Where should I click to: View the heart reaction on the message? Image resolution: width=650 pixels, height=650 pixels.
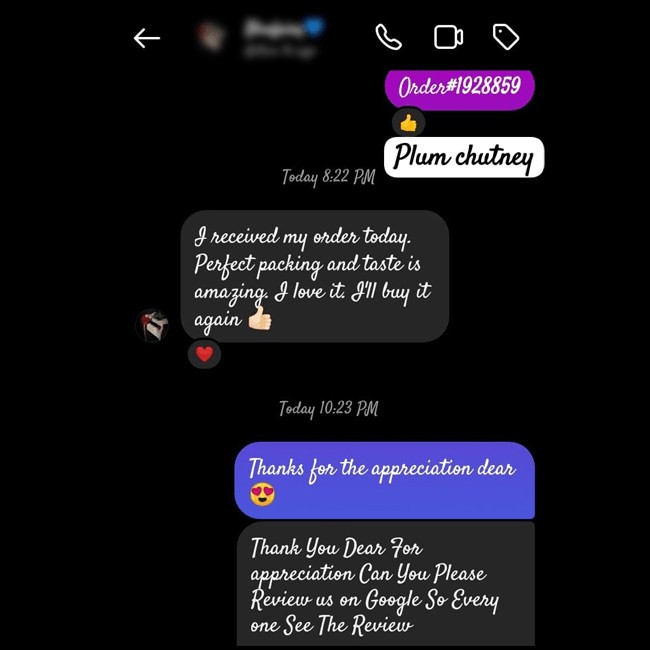(204, 354)
